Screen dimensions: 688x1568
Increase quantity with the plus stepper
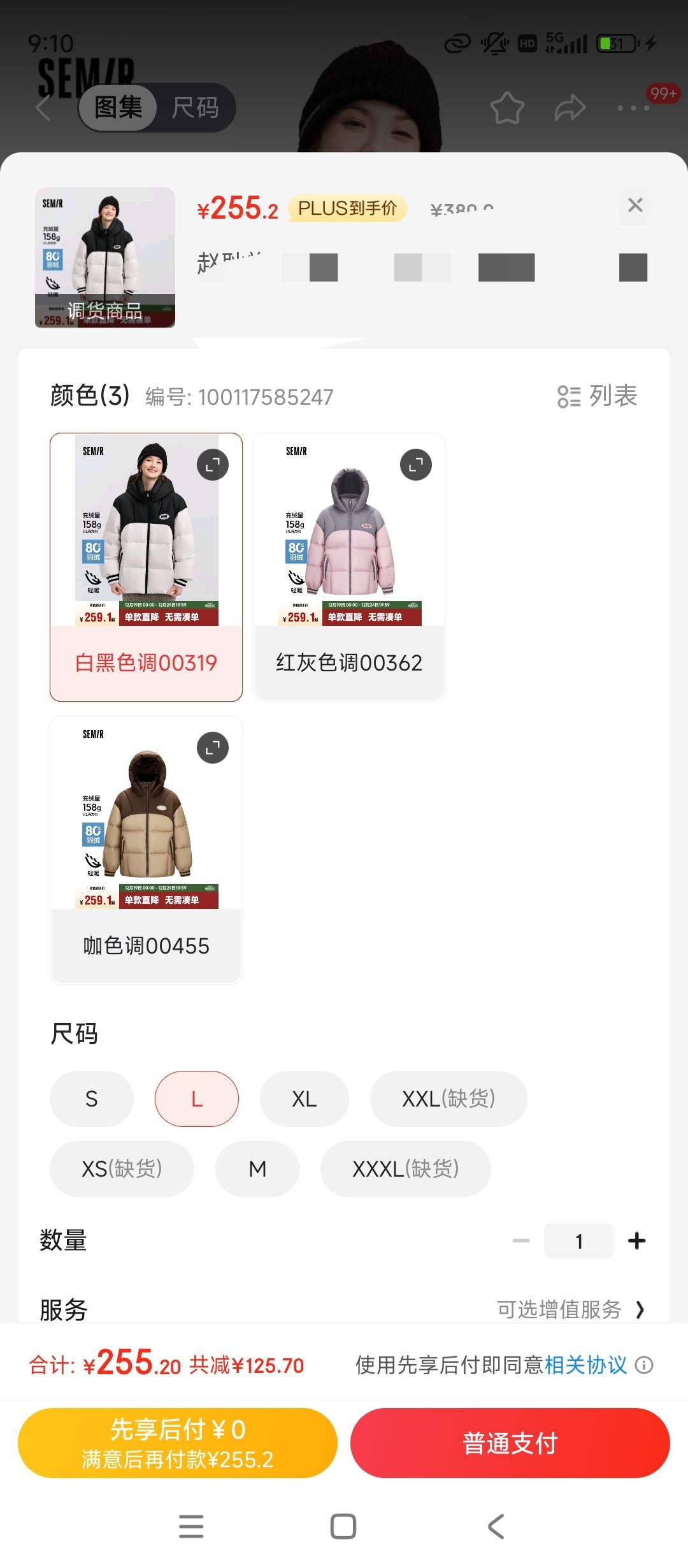[x=636, y=1240]
